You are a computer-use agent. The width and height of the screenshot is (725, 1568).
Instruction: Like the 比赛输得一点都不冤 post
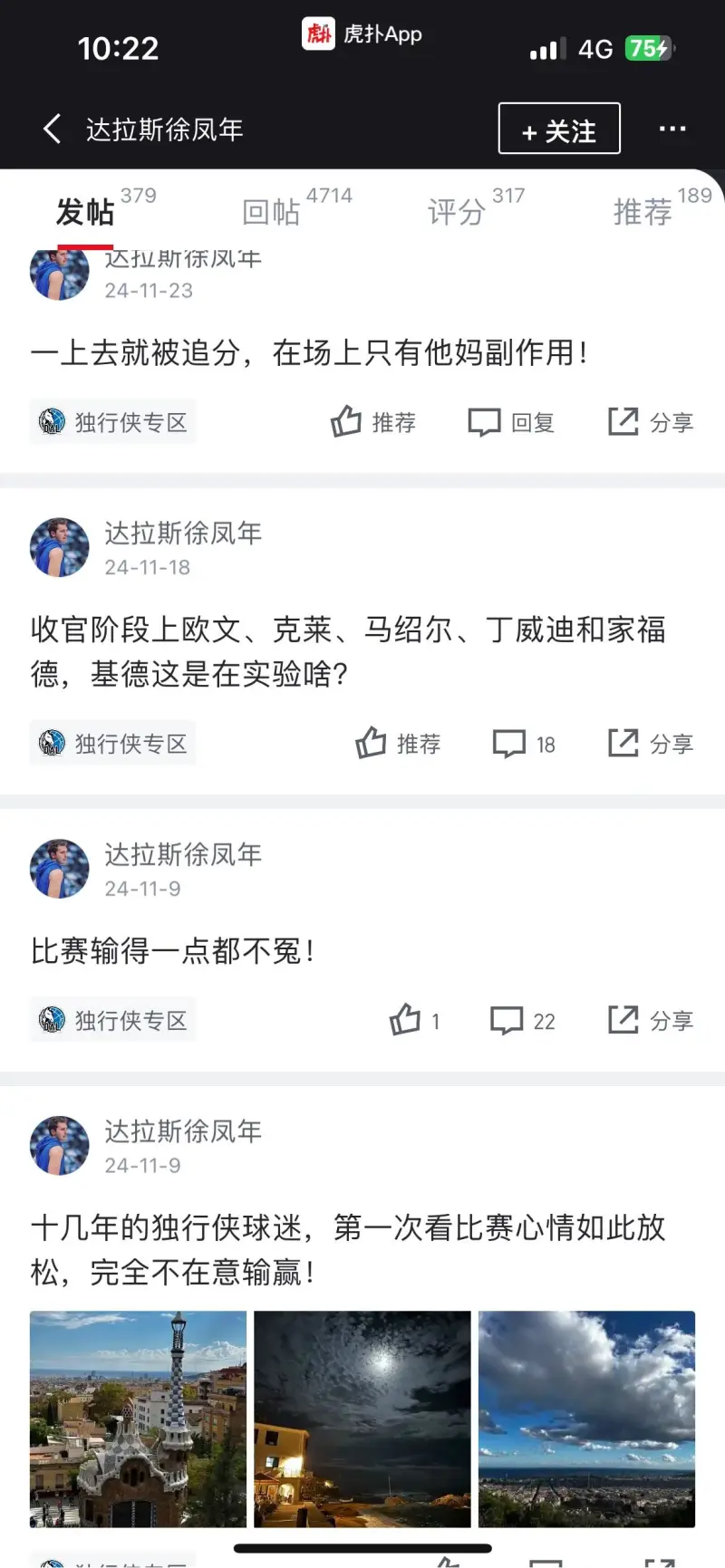tap(413, 1021)
